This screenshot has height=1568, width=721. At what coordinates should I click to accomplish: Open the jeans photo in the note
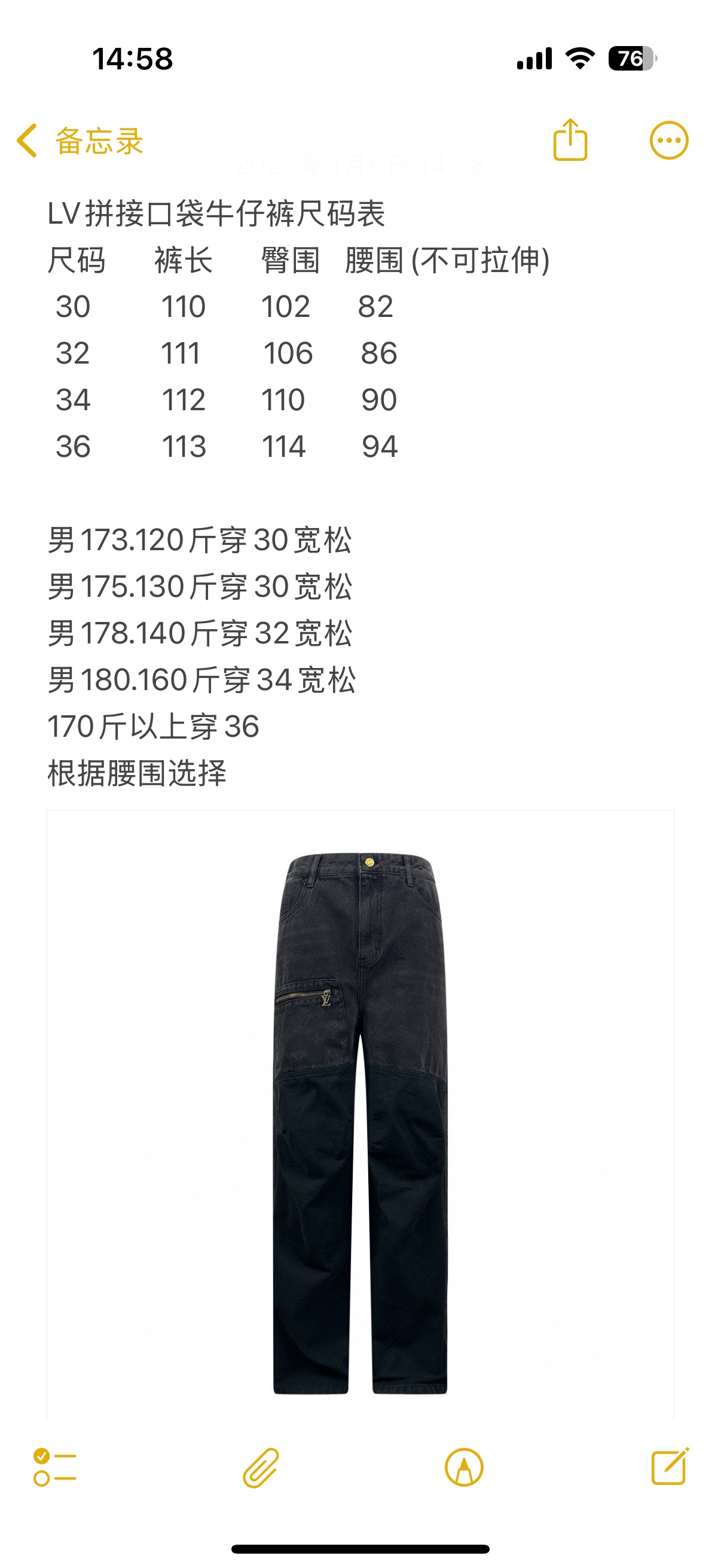(360, 1120)
